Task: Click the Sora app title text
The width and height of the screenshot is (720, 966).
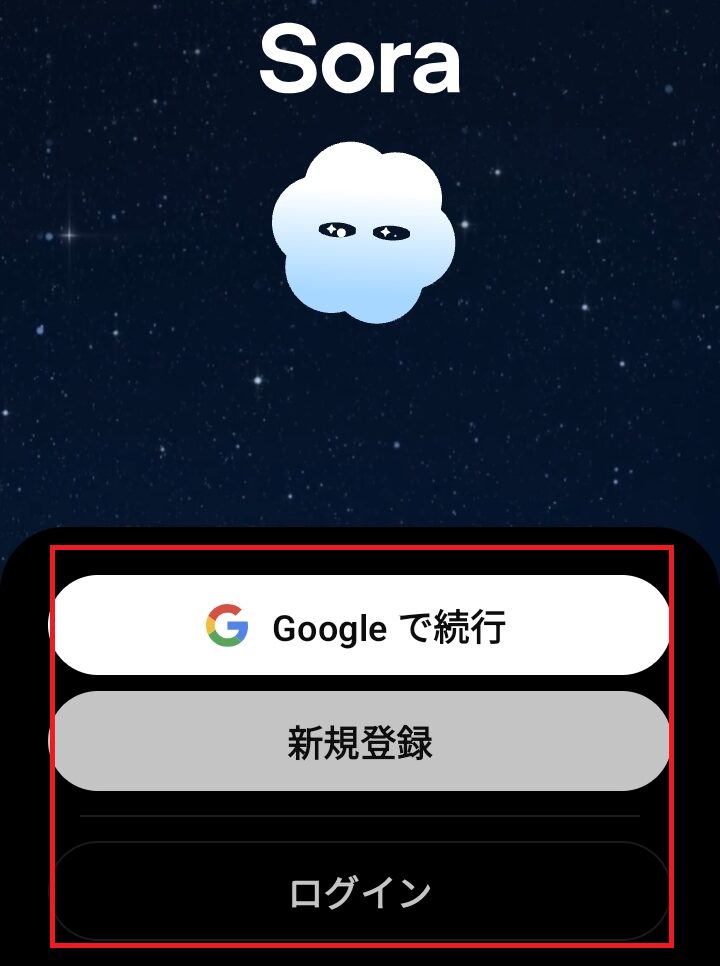Action: click(x=359, y=58)
